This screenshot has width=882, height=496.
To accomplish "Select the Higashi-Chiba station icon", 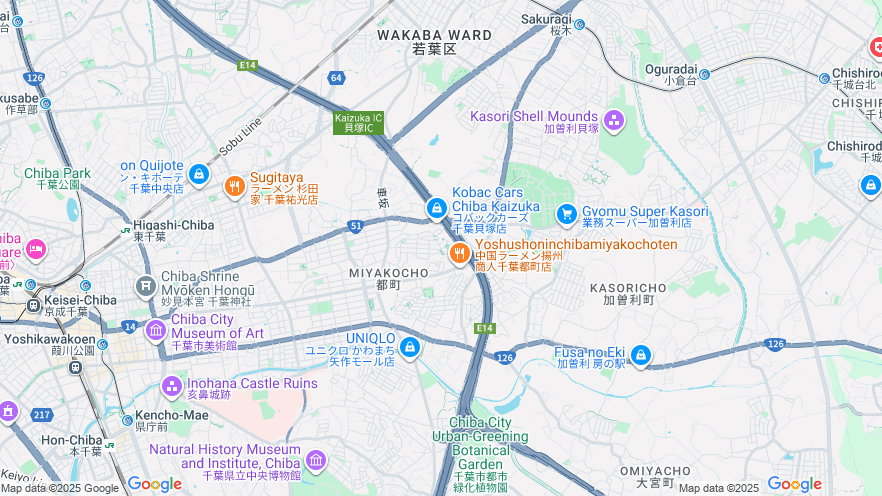I will click(x=125, y=230).
